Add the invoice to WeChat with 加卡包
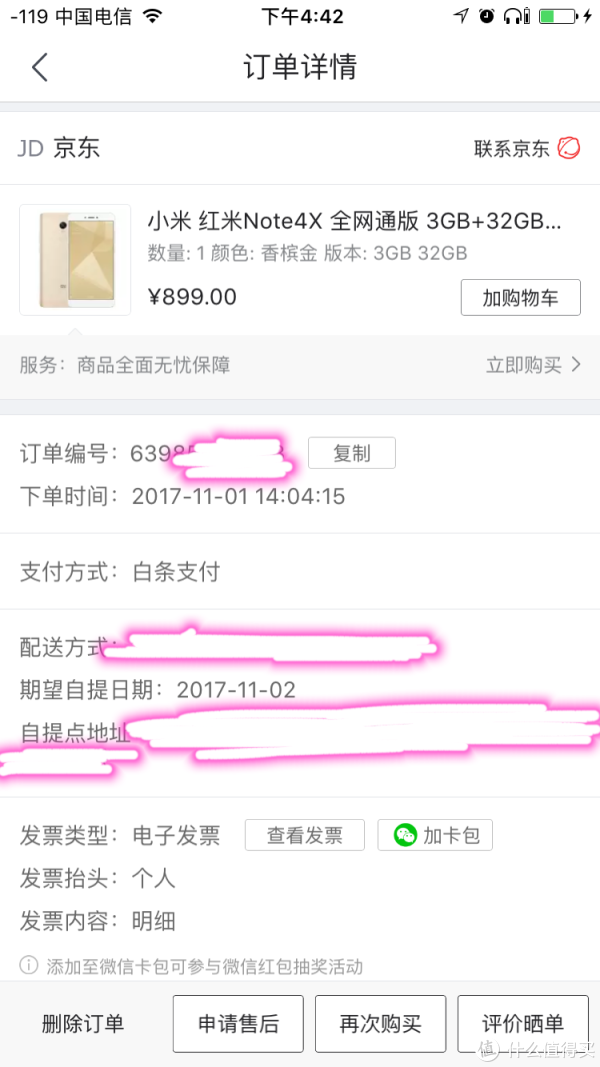 tap(435, 835)
